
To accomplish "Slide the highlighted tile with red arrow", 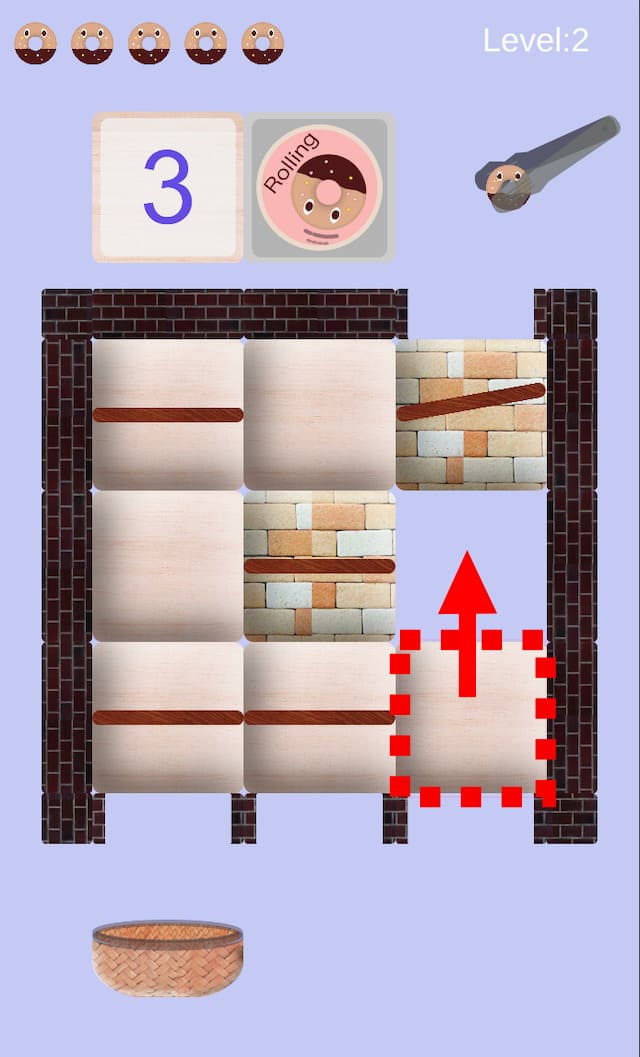I will pyautogui.click(x=471, y=718).
